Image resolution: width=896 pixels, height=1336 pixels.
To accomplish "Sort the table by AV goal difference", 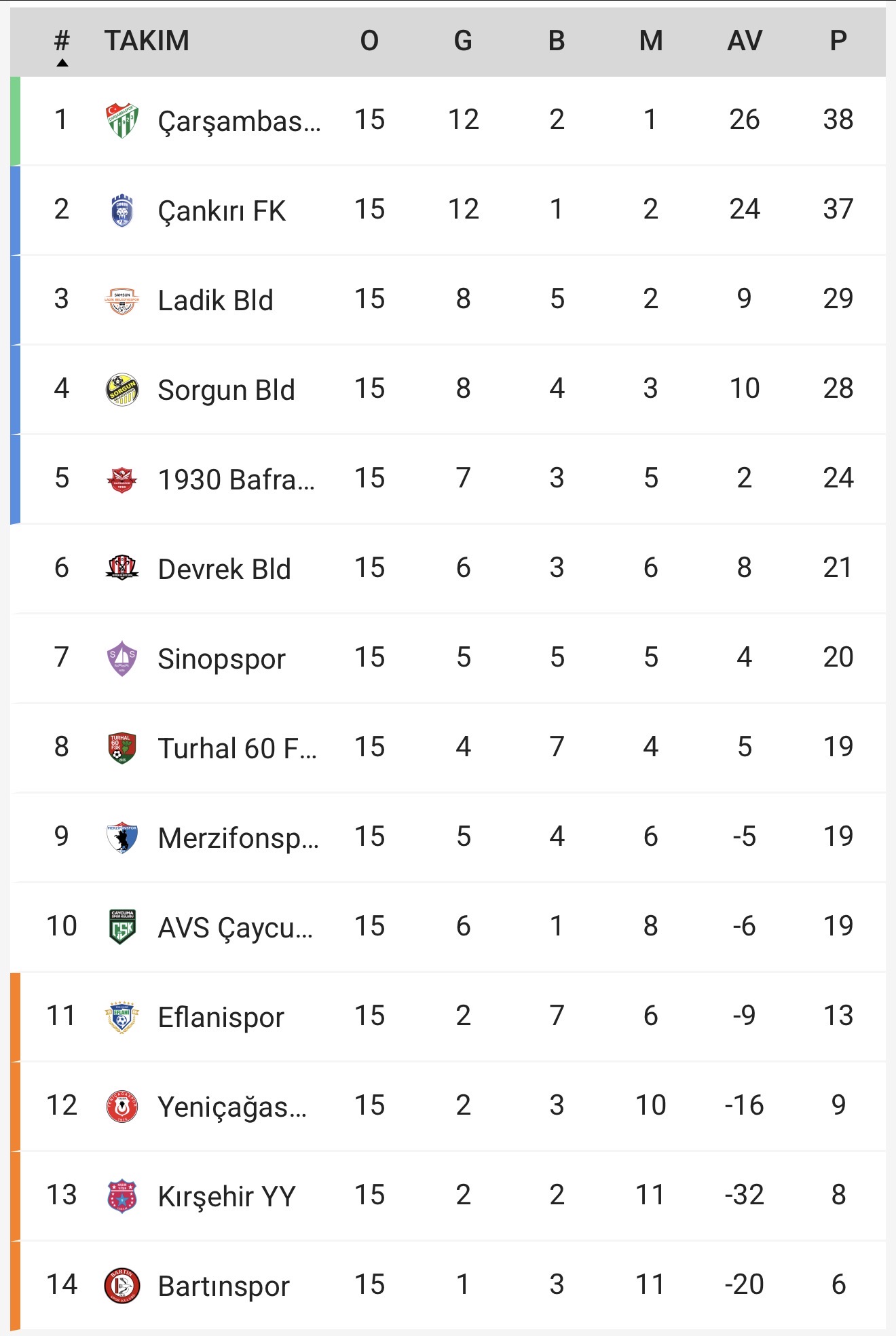I will (745, 41).
